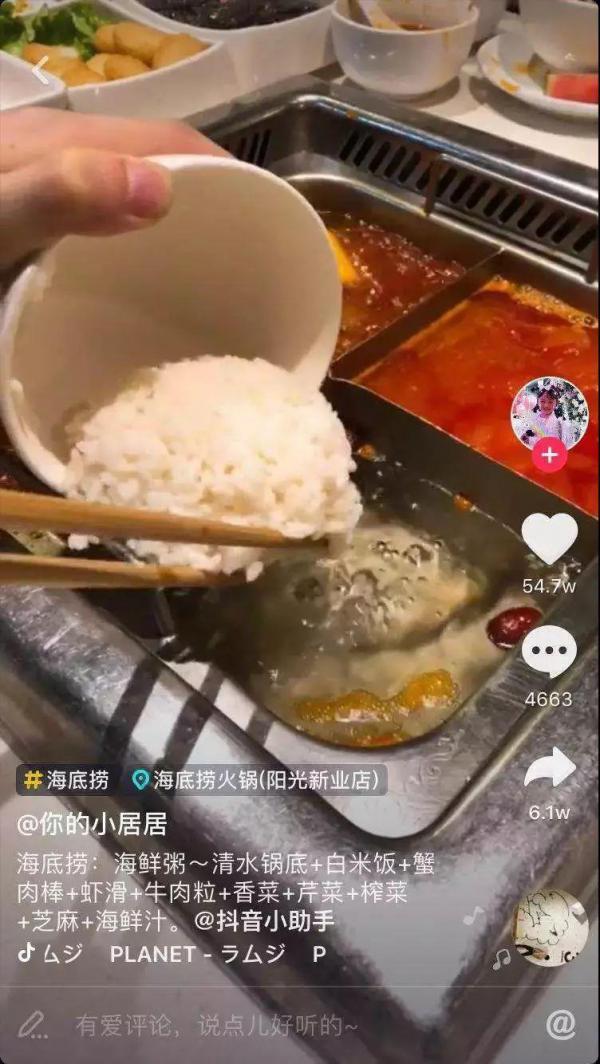Follow the creator with the plus button
Viewport: 600px width, 1064px height.
click(549, 454)
